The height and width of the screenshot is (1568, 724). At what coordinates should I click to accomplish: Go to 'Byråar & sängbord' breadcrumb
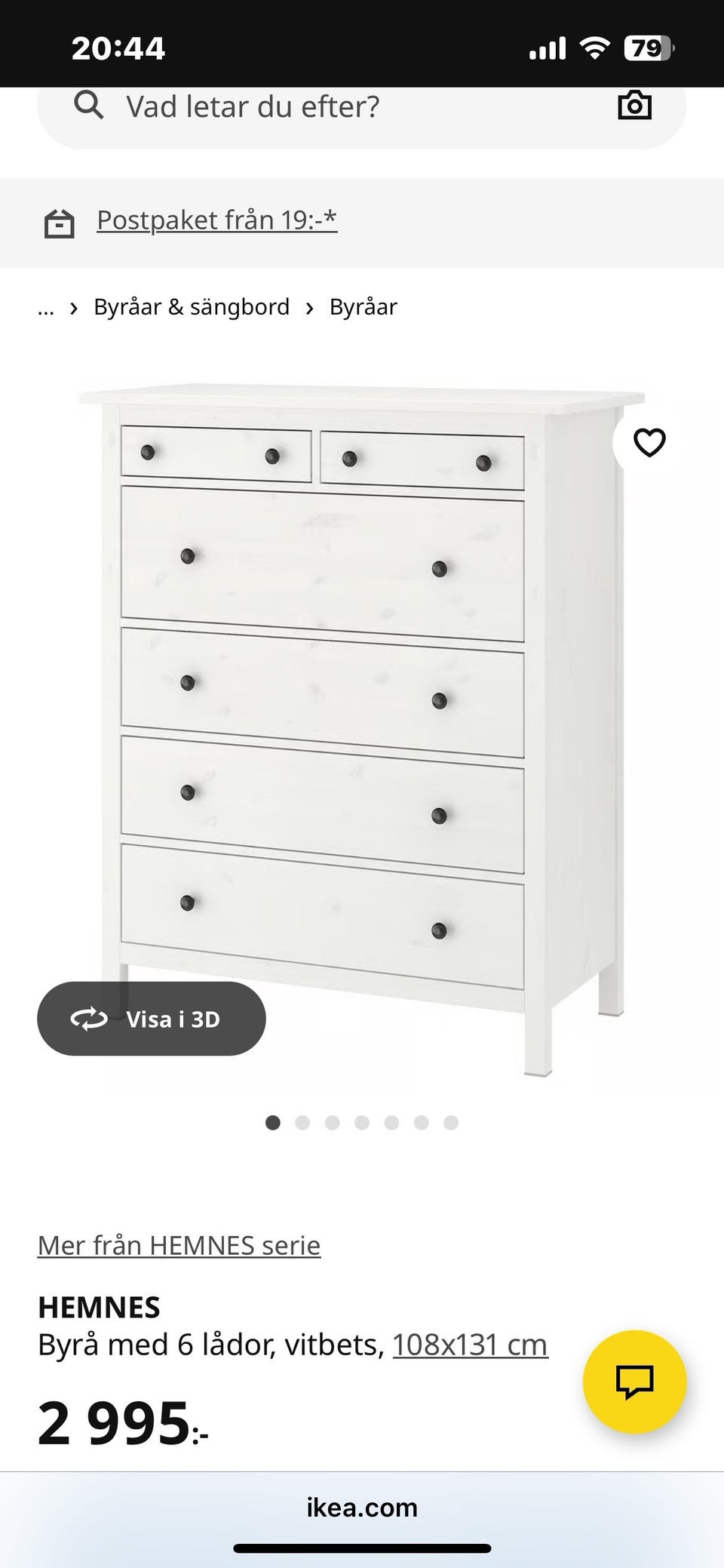[192, 307]
